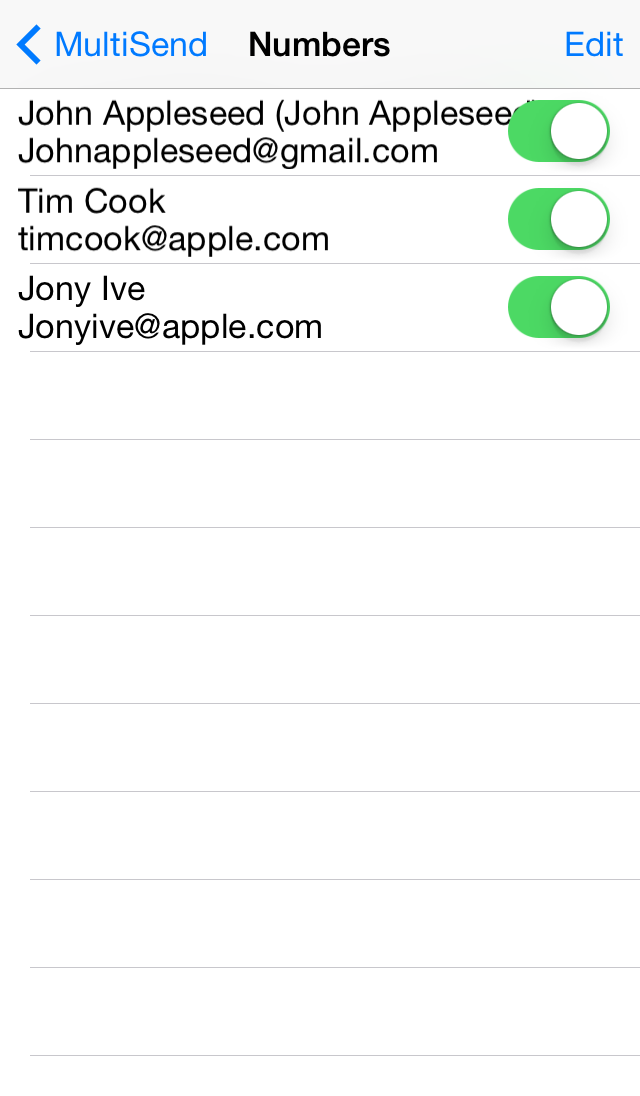Toggle off John Appleseed's switch
Image resolution: width=640 pixels, height=1096 pixels.
[x=558, y=131]
